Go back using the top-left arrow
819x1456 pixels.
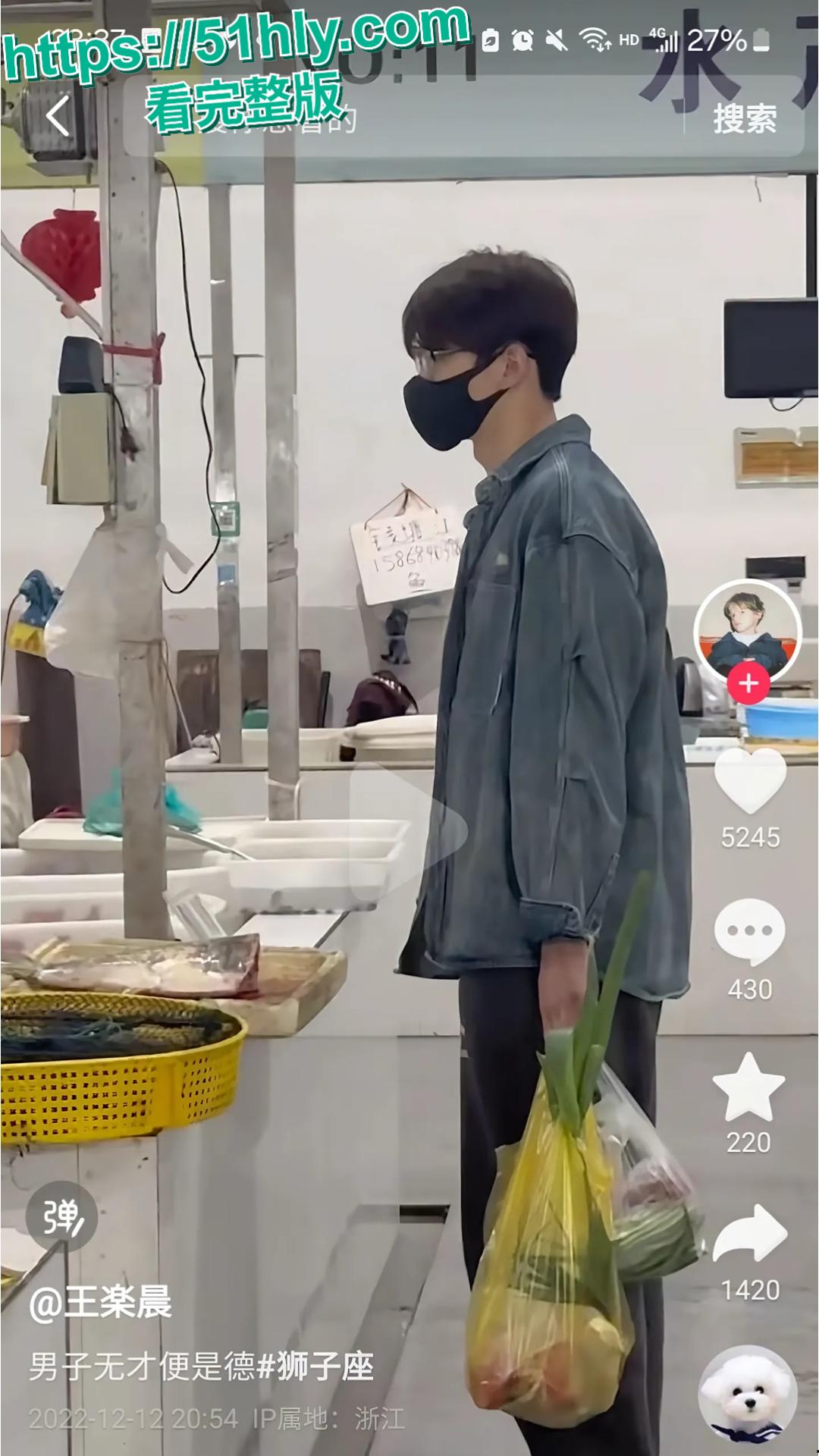58,116
